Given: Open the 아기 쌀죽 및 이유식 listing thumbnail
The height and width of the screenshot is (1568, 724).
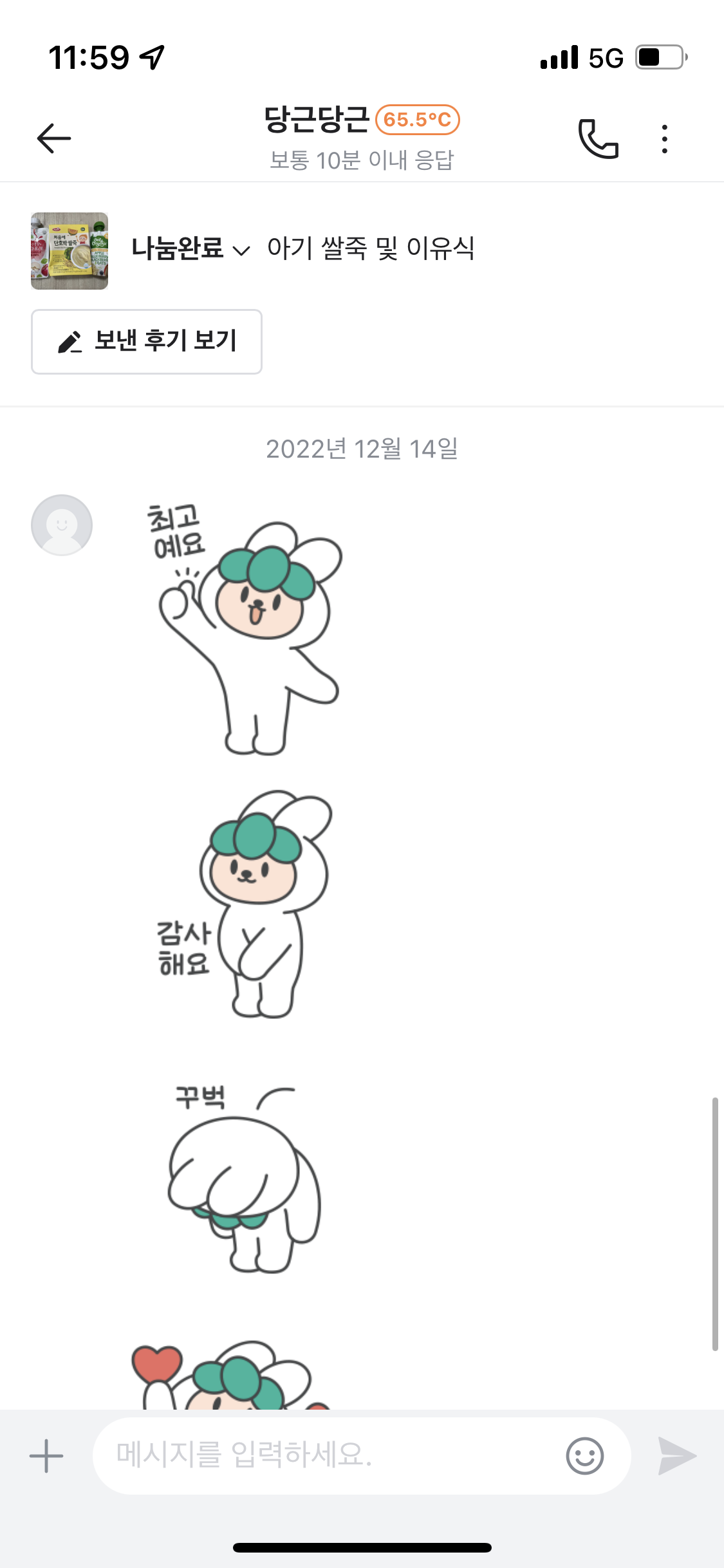Looking at the screenshot, I should point(70,251).
